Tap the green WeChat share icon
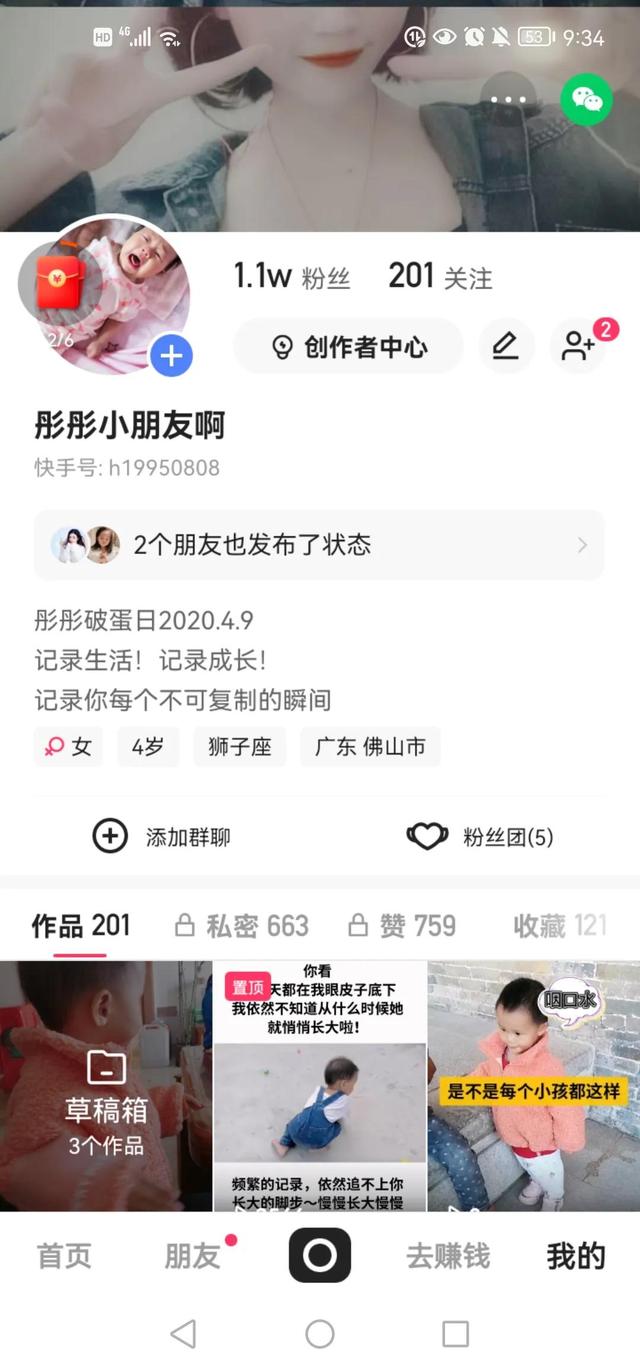 point(586,99)
